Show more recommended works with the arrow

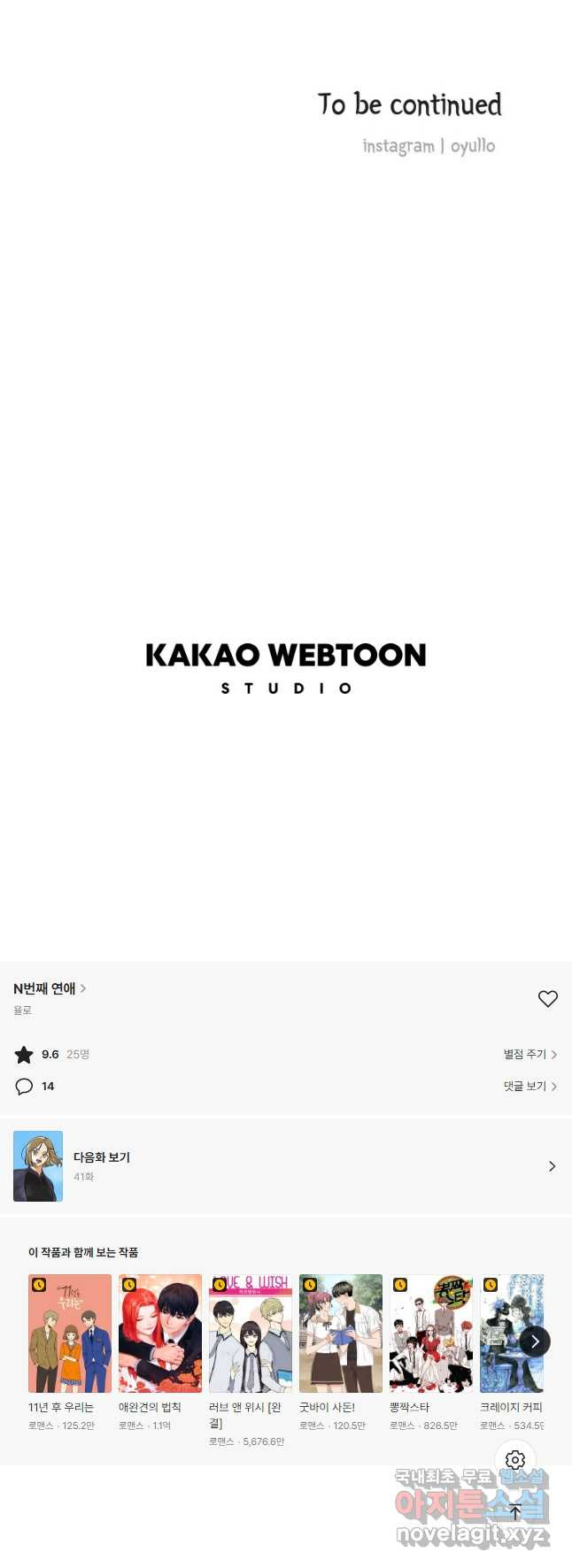(534, 1341)
